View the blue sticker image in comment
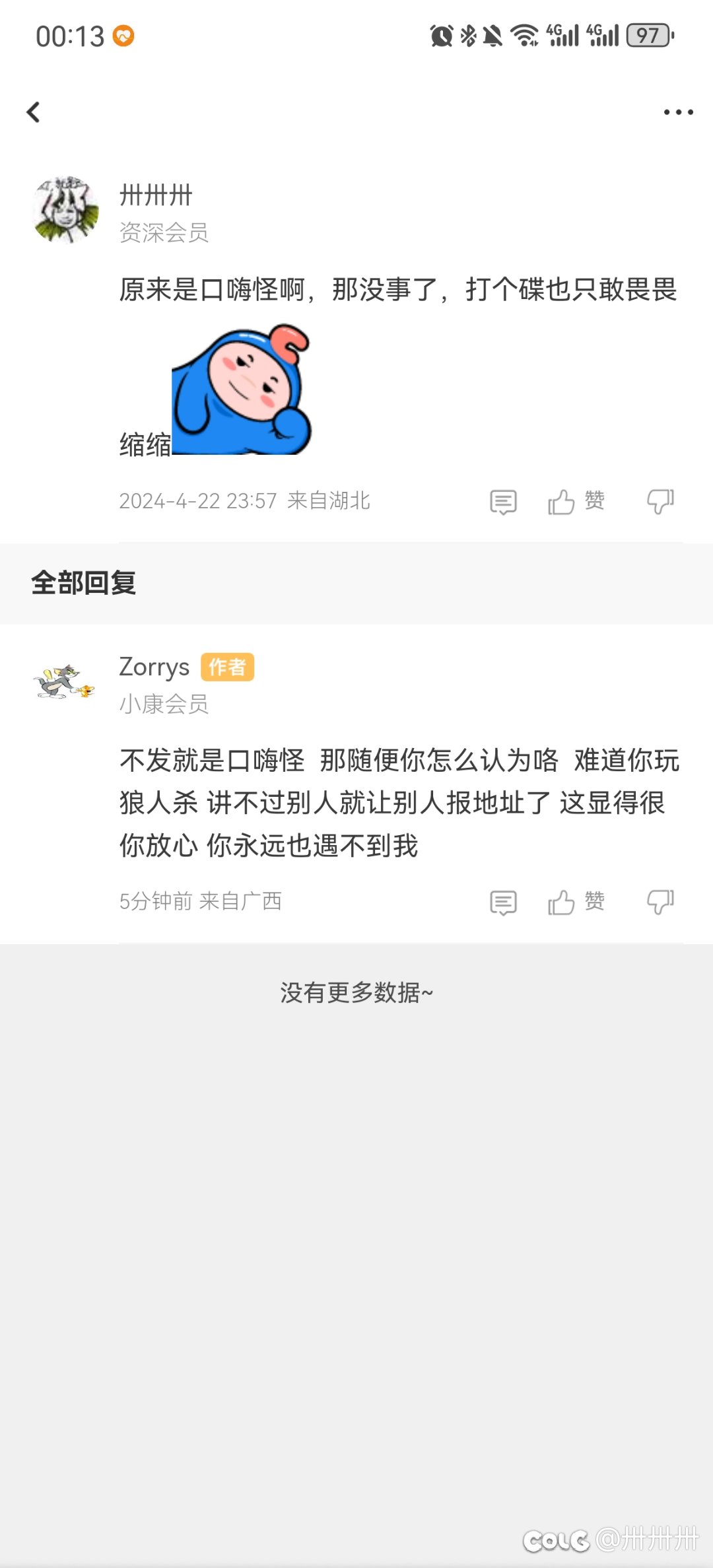 241,389
